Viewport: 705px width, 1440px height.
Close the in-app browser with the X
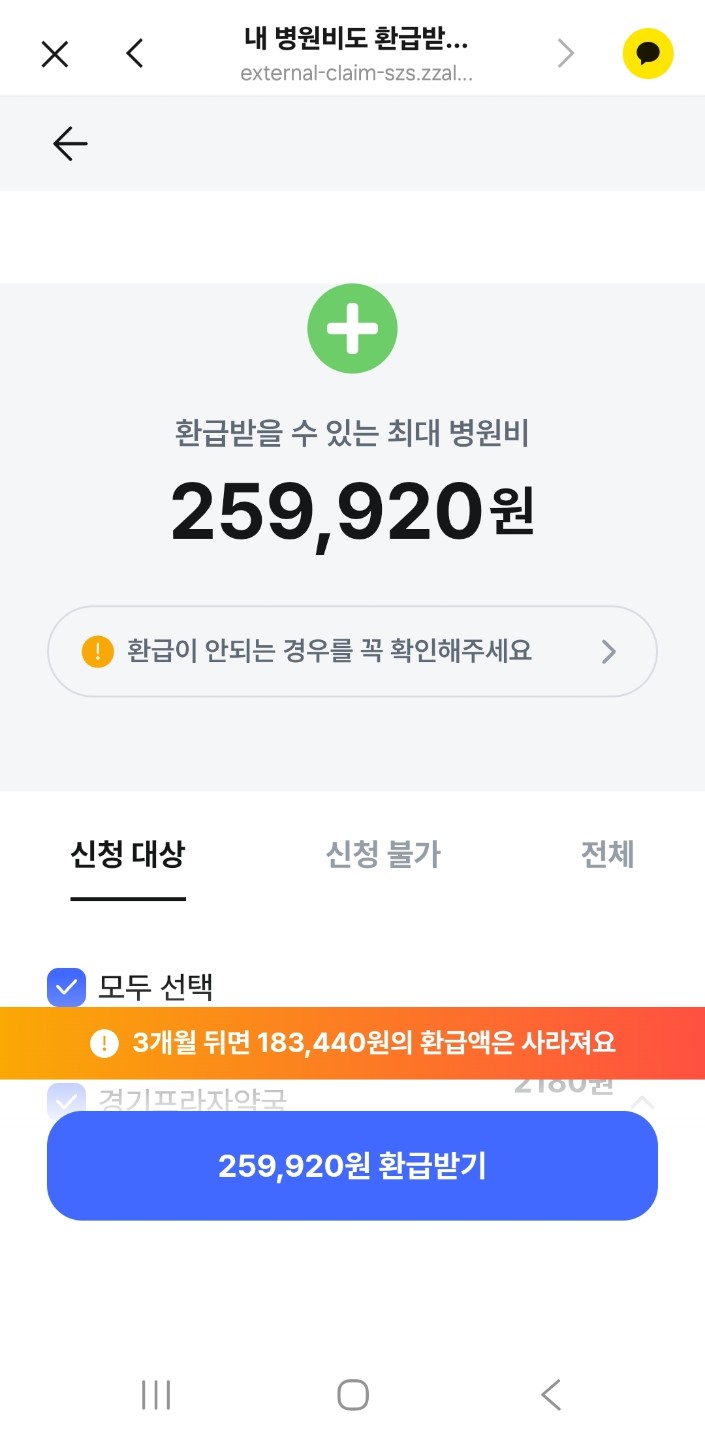pos(55,54)
